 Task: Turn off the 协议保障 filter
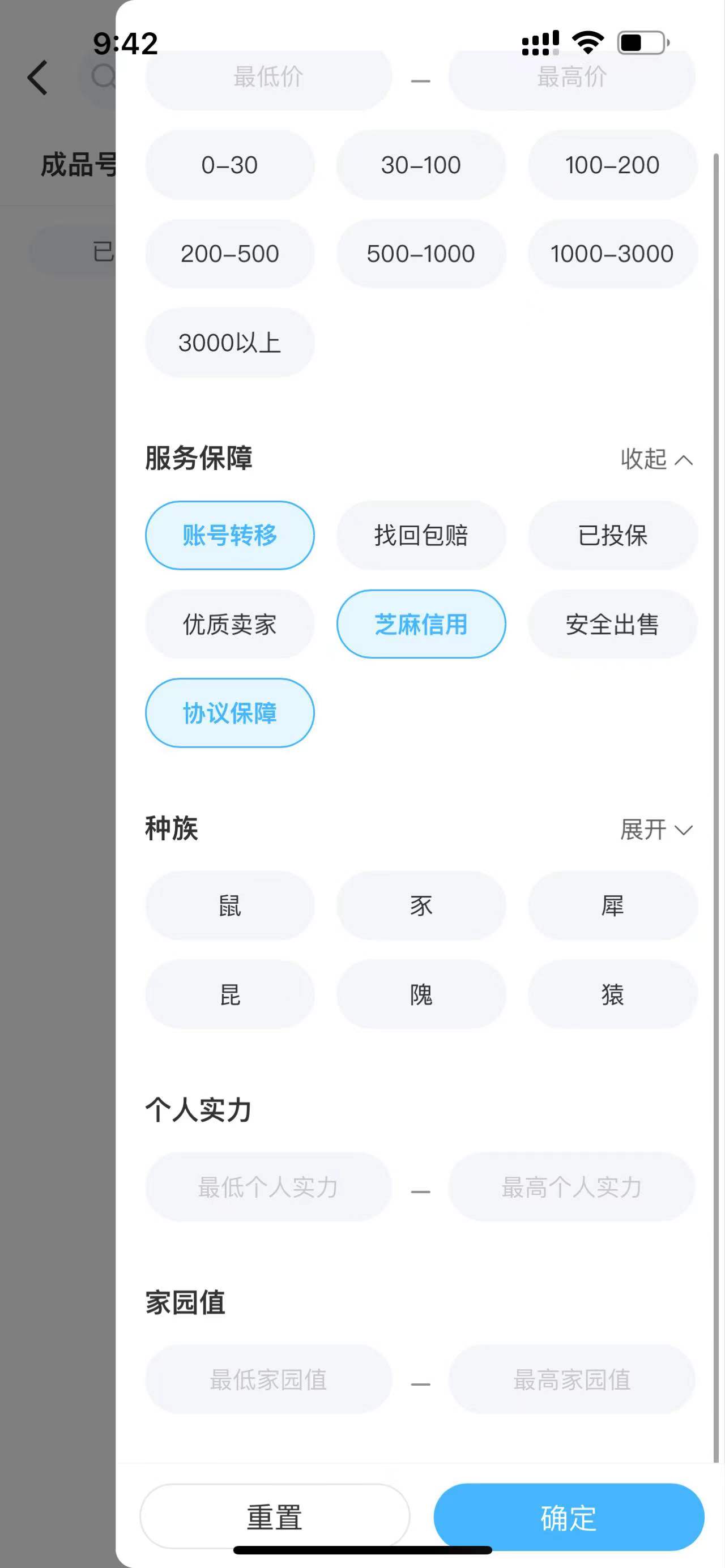(229, 713)
